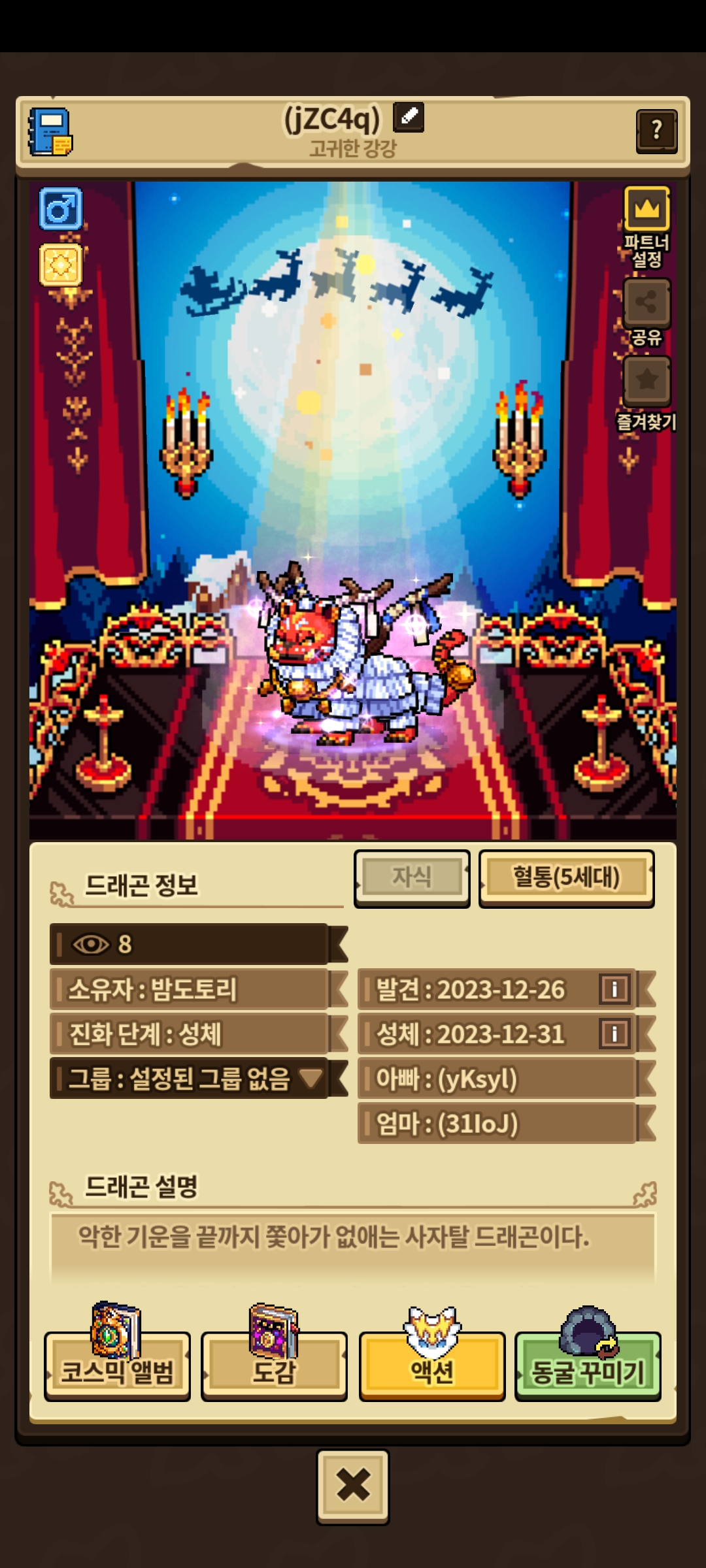Open mother dragon (31loJ)
The width and height of the screenshot is (706, 1568).
point(497,1123)
